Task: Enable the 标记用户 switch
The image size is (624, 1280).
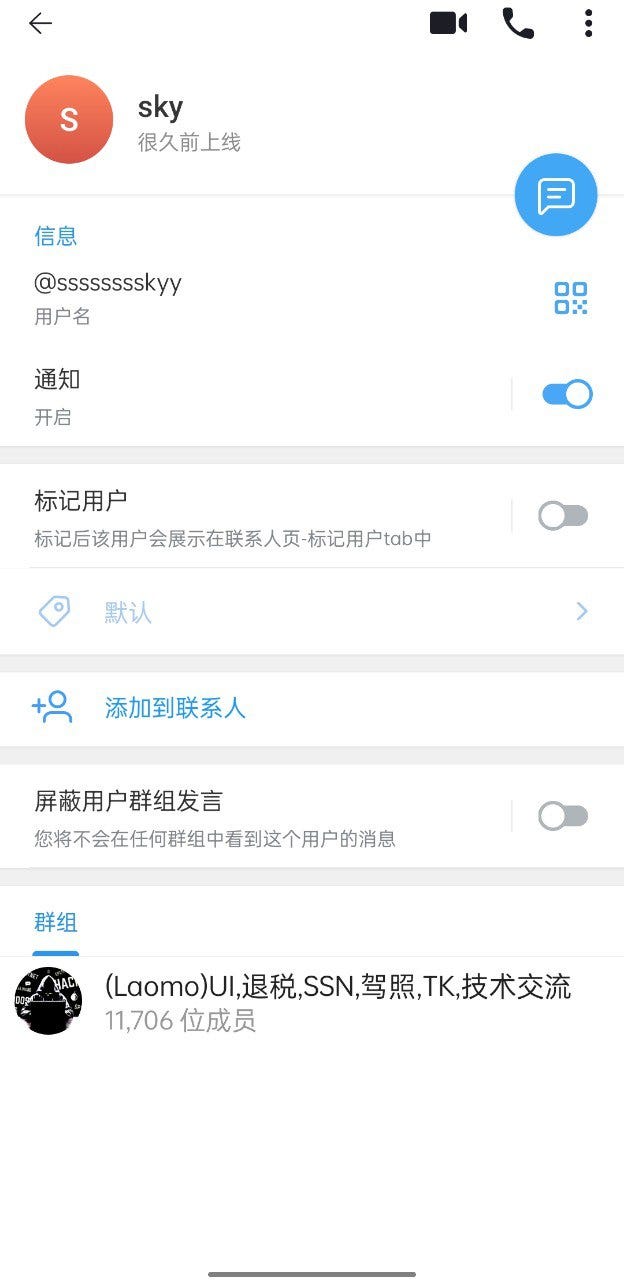Action: coord(563,516)
